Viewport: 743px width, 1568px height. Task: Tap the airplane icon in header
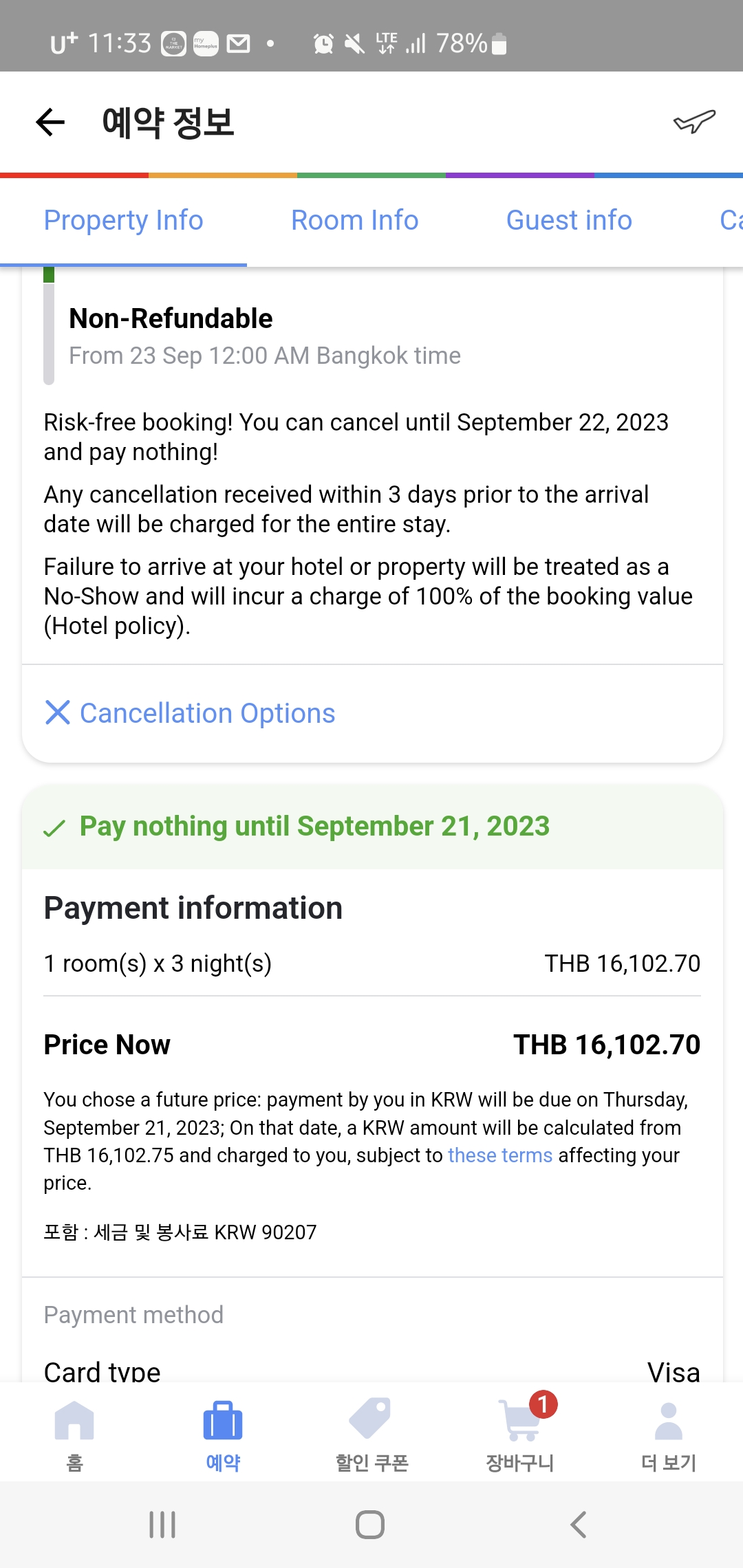(694, 122)
